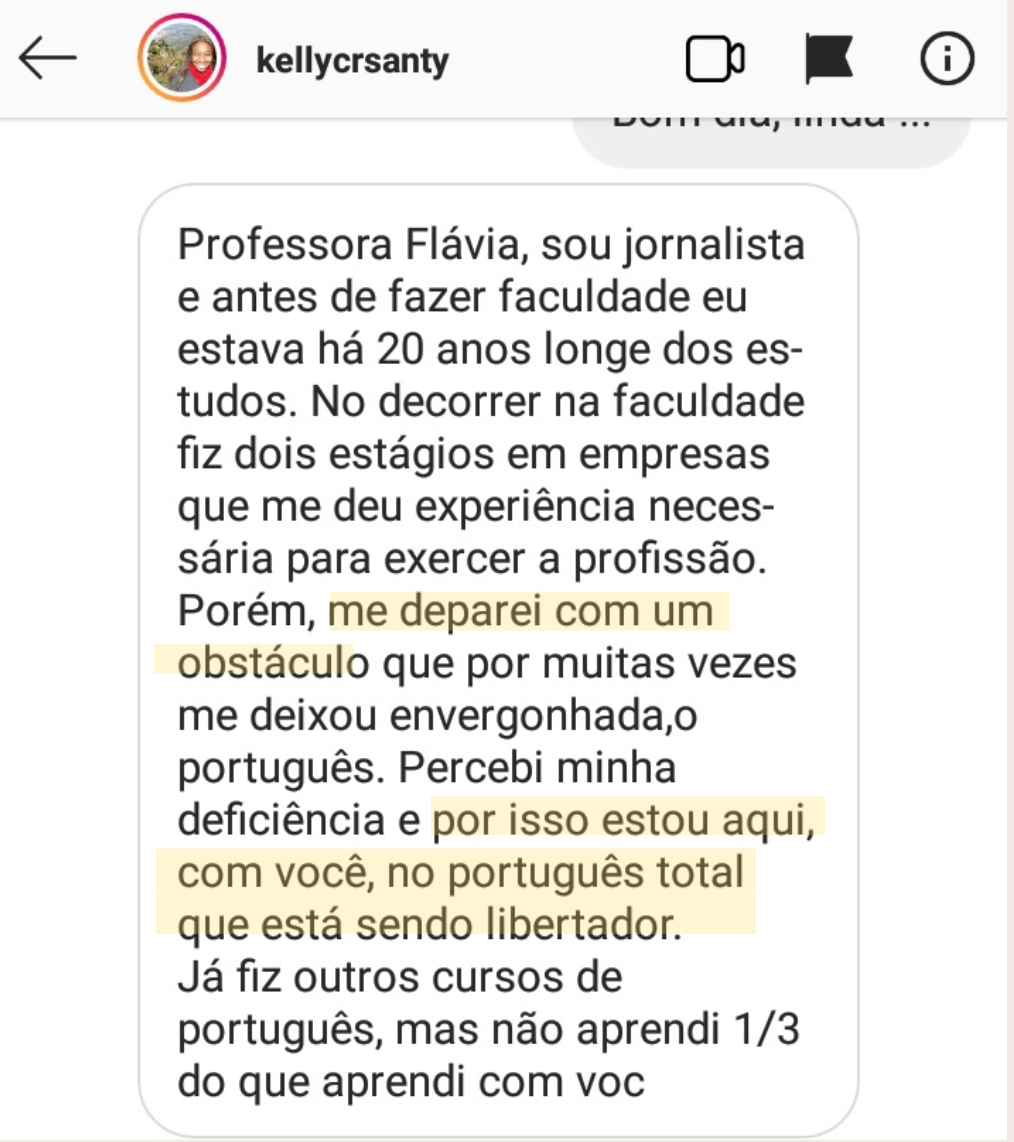1014x1142 pixels.
Task: Open the kellycrsanty username header
Action: click(x=352, y=61)
